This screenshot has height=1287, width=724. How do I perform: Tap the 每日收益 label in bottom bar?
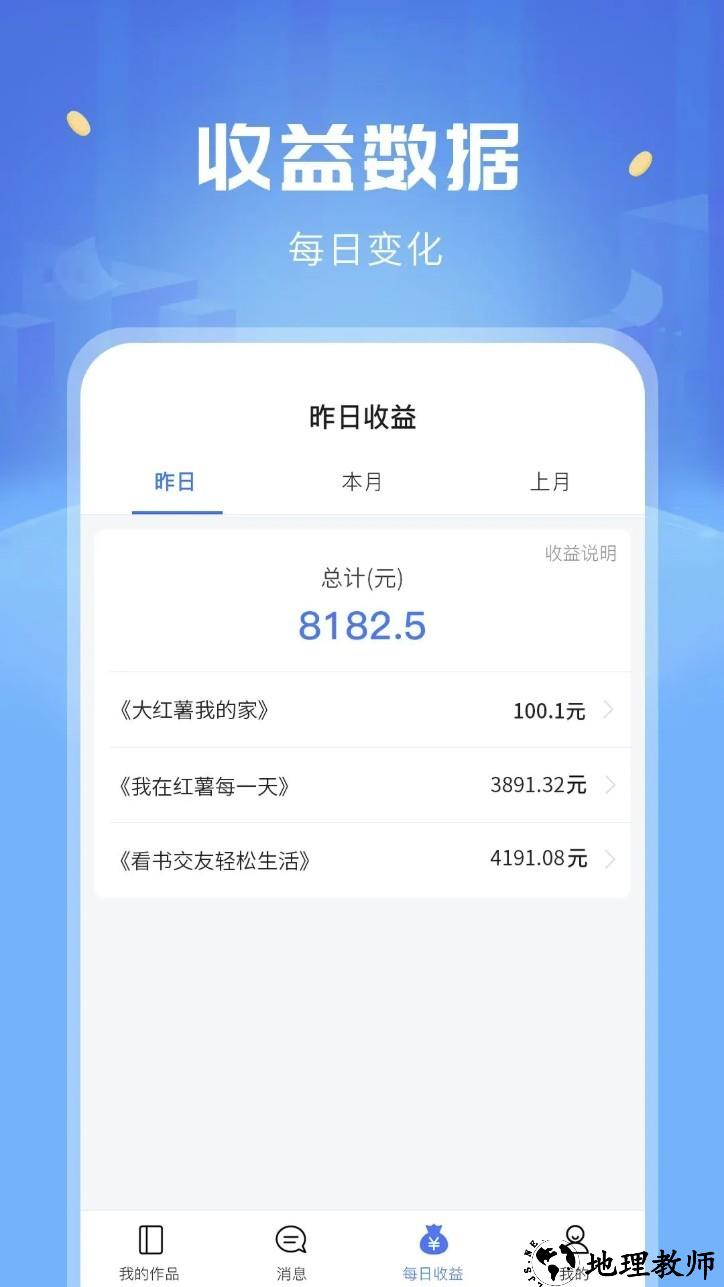click(431, 1272)
